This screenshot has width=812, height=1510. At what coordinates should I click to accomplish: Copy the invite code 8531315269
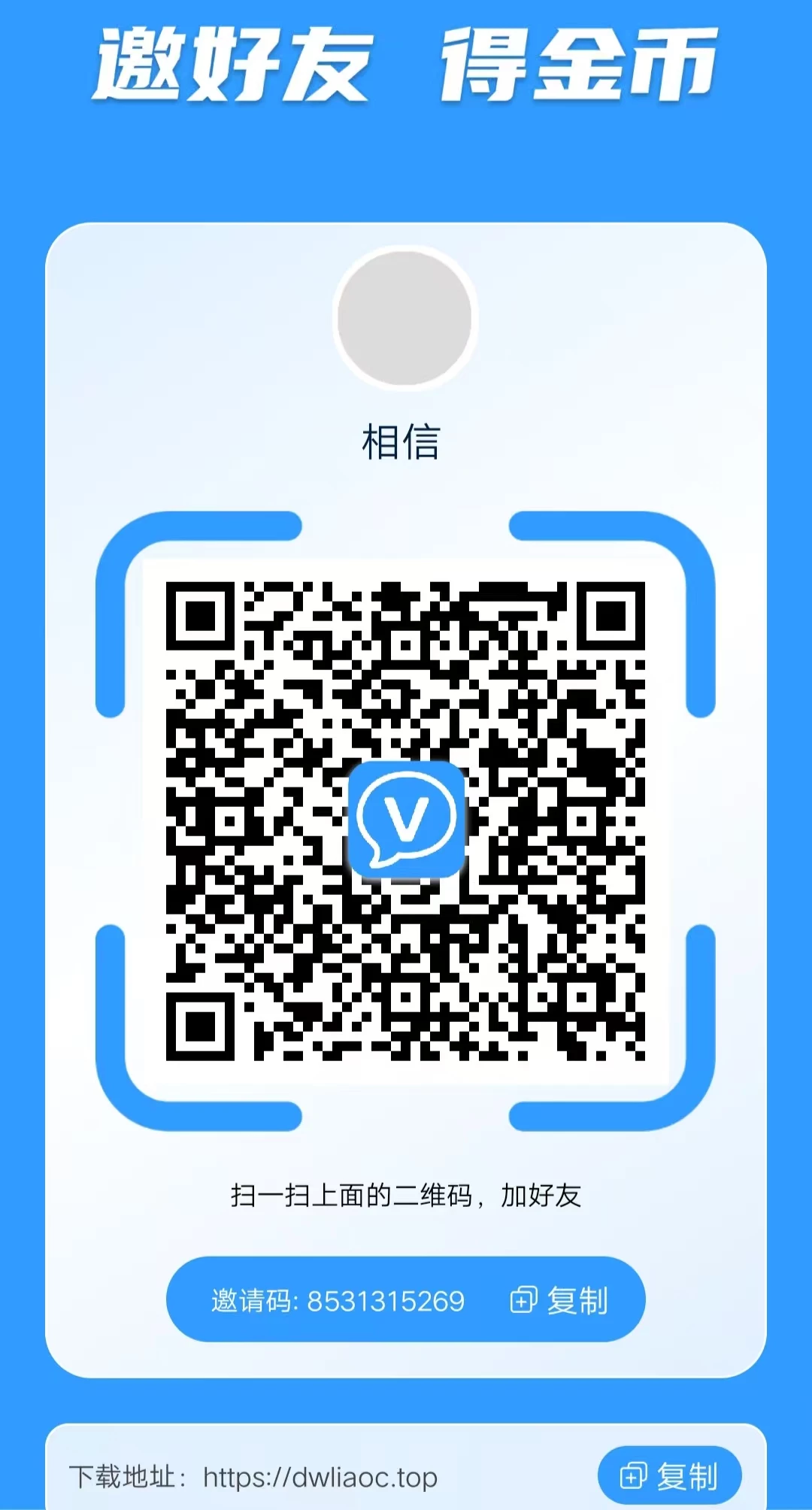(x=559, y=1300)
